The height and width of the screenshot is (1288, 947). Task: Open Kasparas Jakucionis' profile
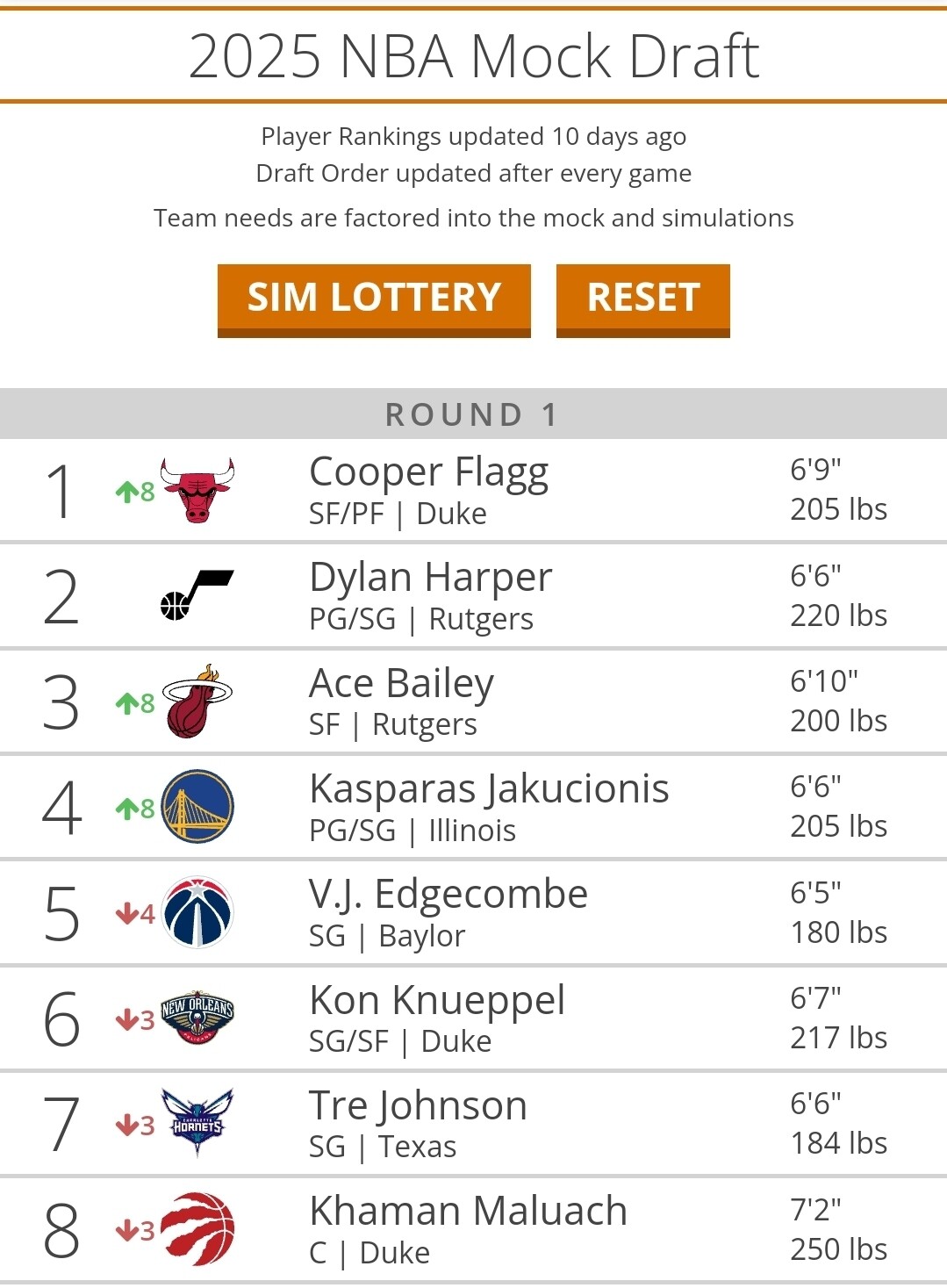pos(488,790)
